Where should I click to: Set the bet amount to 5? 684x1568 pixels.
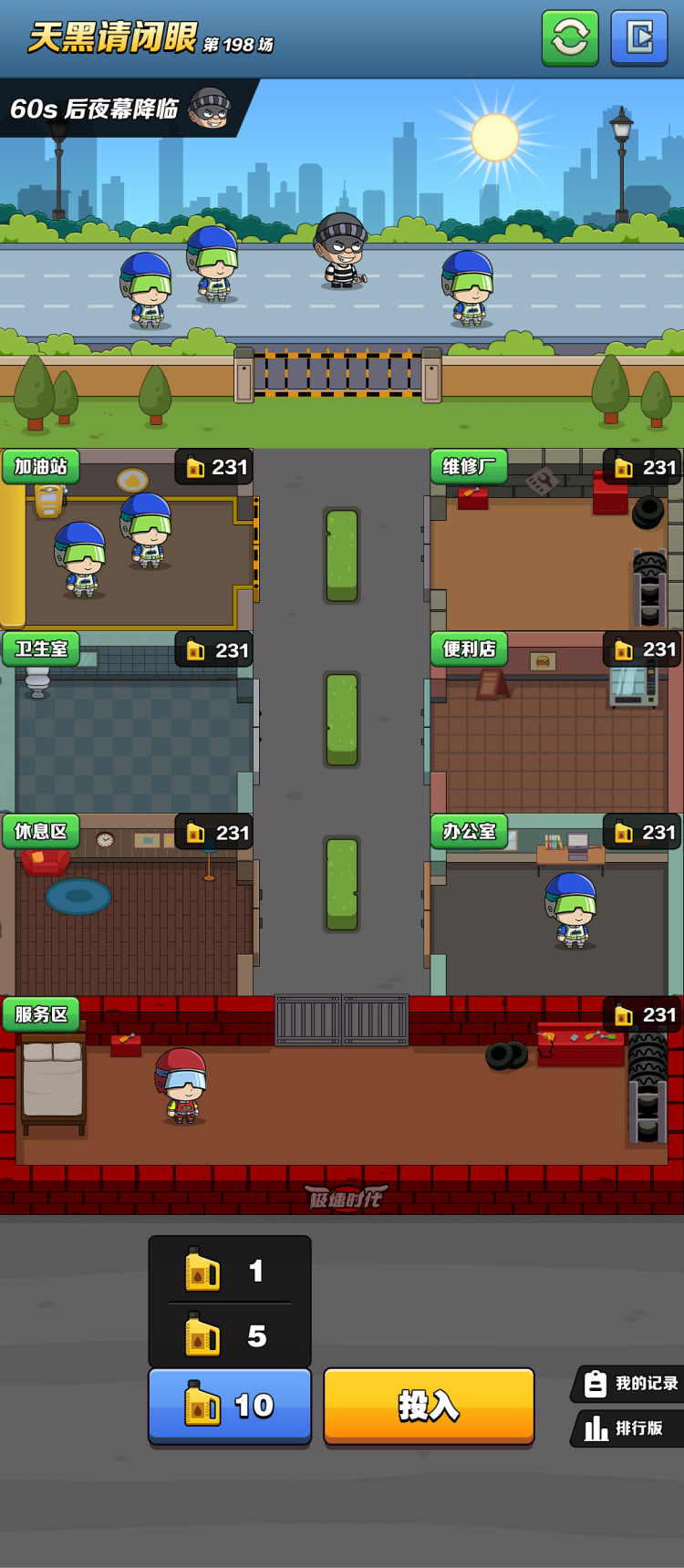[x=230, y=1336]
